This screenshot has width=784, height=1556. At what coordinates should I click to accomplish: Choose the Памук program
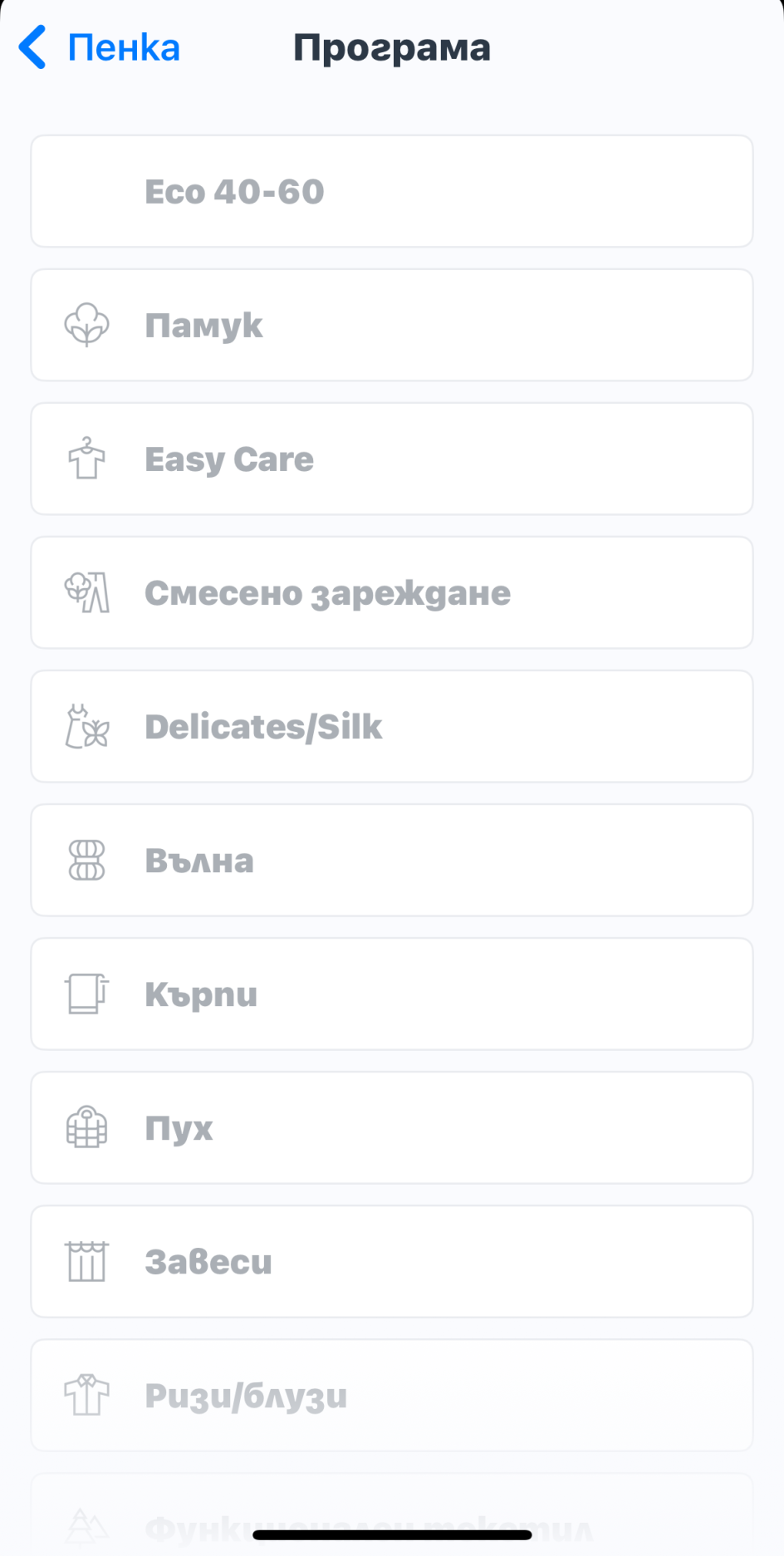pos(391,325)
